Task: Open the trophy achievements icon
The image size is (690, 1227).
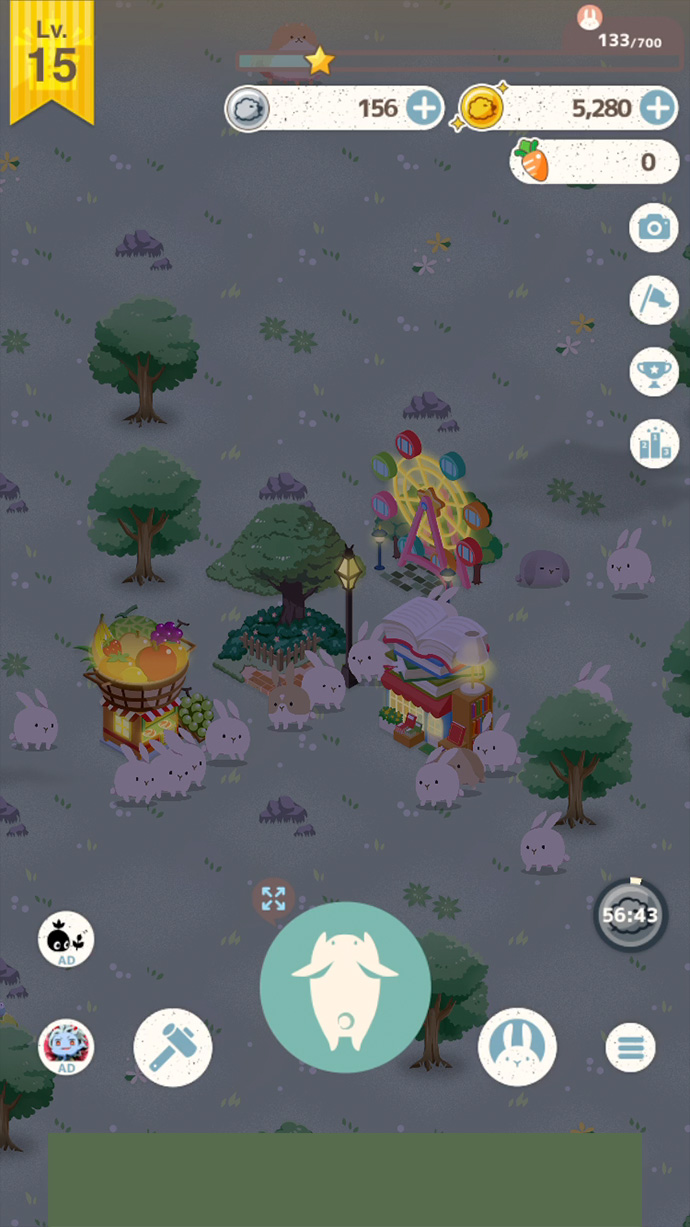Action: (x=654, y=371)
